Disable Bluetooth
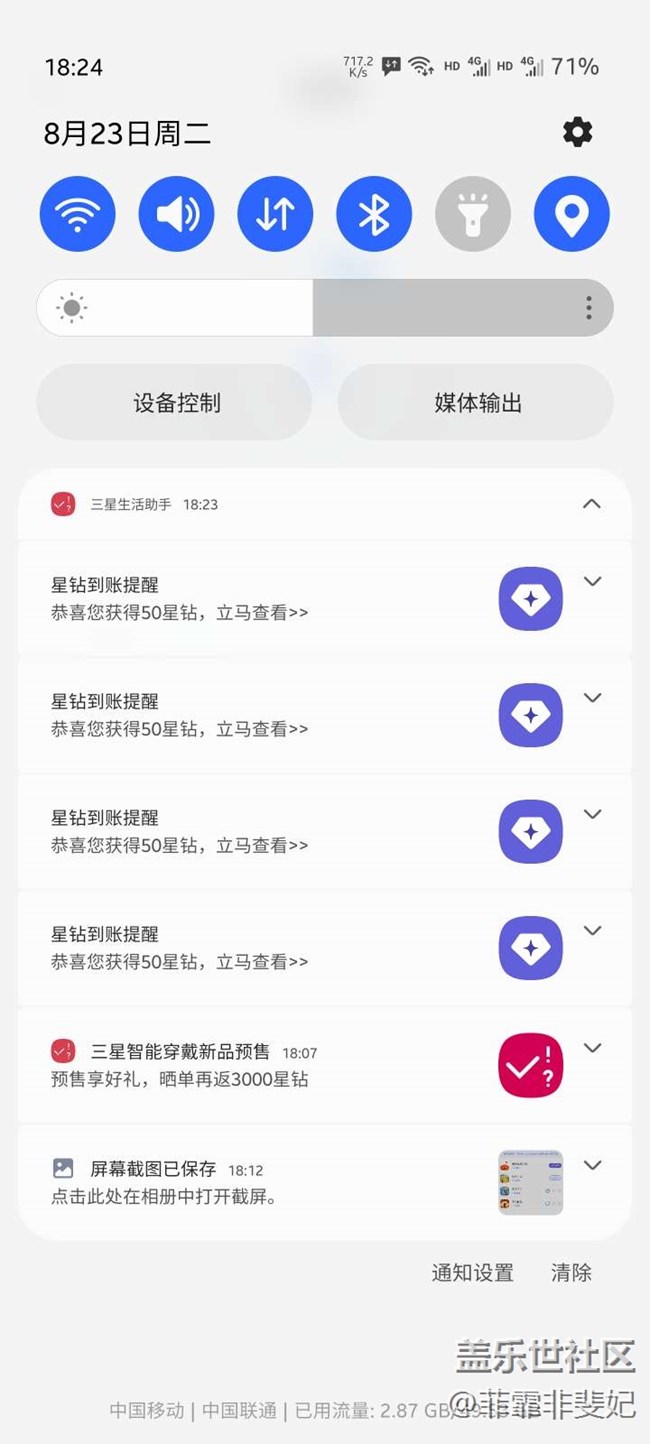 click(374, 214)
